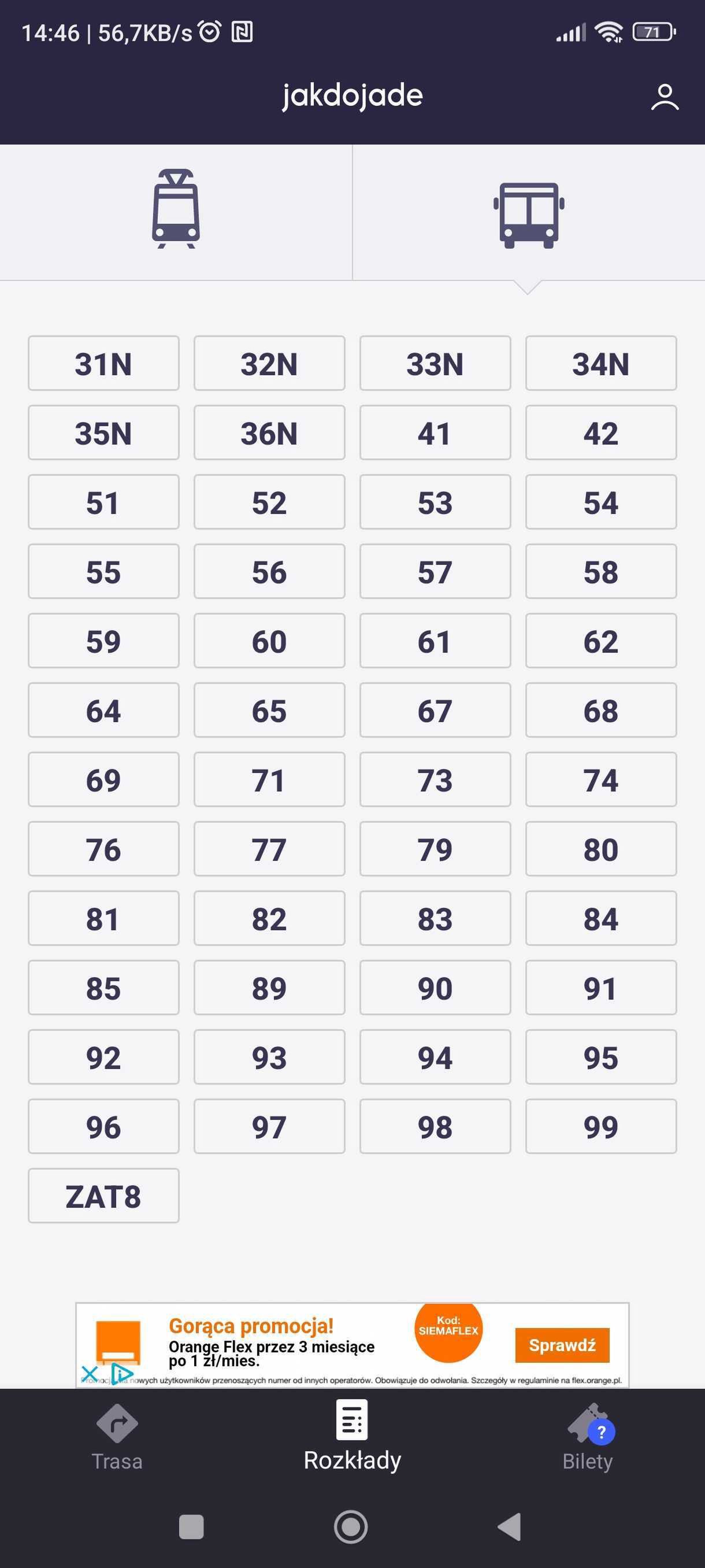Open line 90 timetable
The image size is (705, 1568).
click(x=435, y=988)
